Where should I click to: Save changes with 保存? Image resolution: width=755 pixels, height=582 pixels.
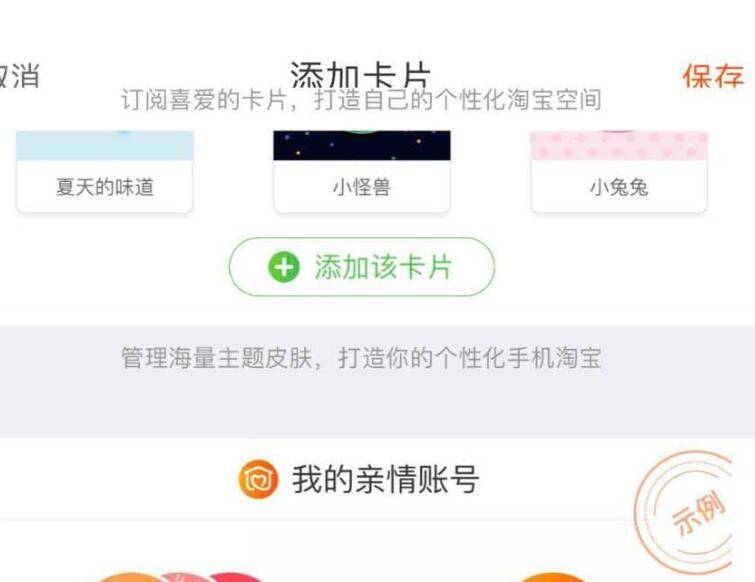713,76
